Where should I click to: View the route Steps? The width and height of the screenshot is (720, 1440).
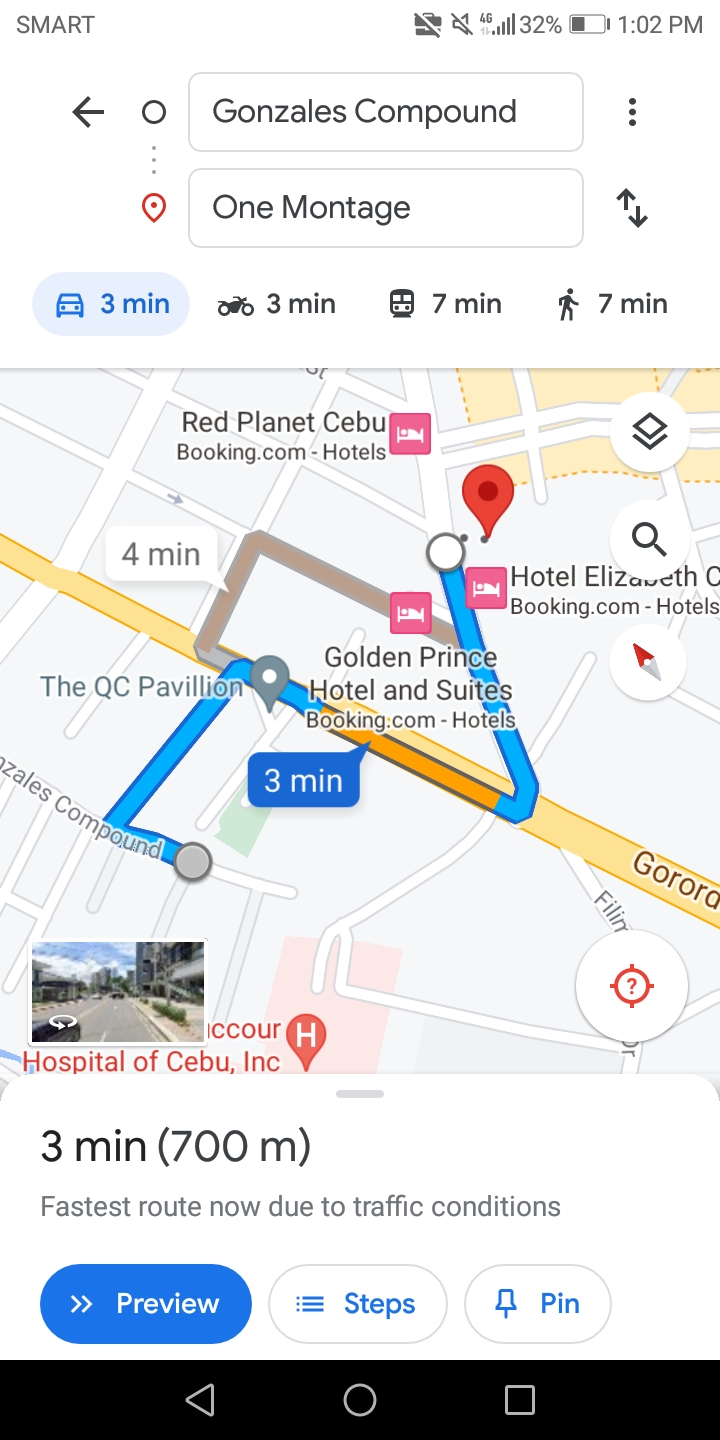click(x=357, y=1304)
